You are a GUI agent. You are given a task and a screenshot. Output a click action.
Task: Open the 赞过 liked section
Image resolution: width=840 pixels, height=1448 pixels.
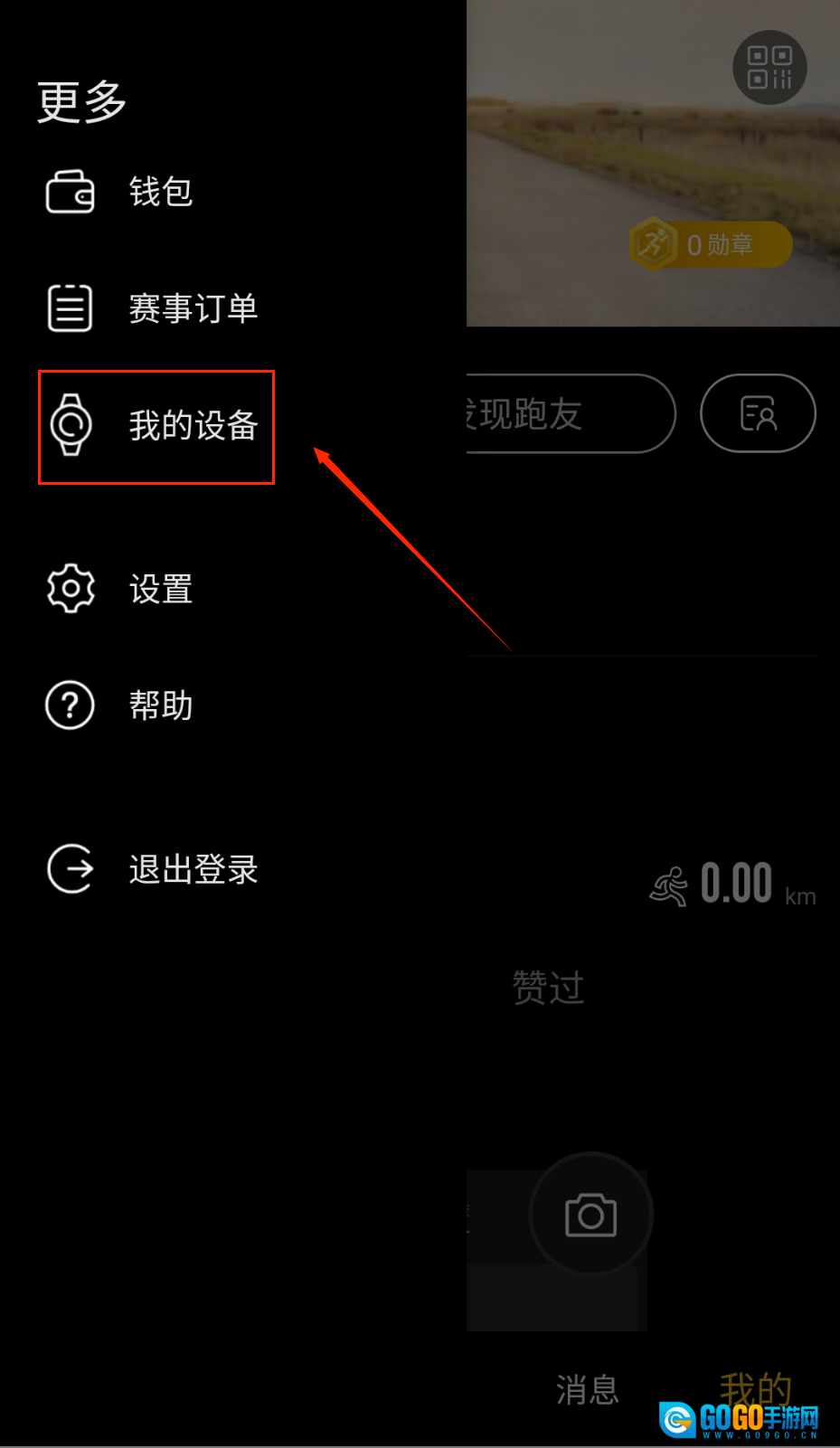[548, 987]
